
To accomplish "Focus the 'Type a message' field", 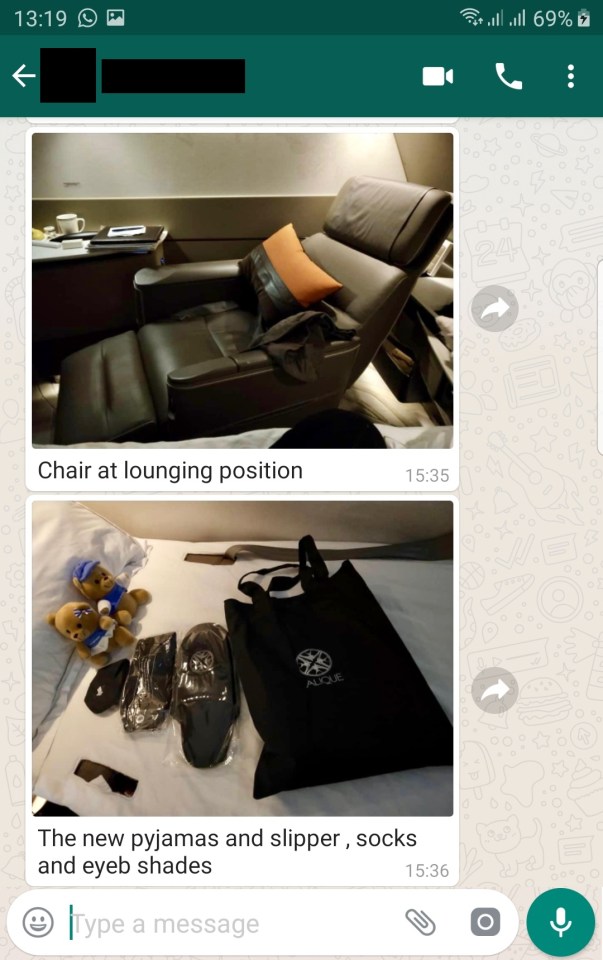I will tap(230, 922).
